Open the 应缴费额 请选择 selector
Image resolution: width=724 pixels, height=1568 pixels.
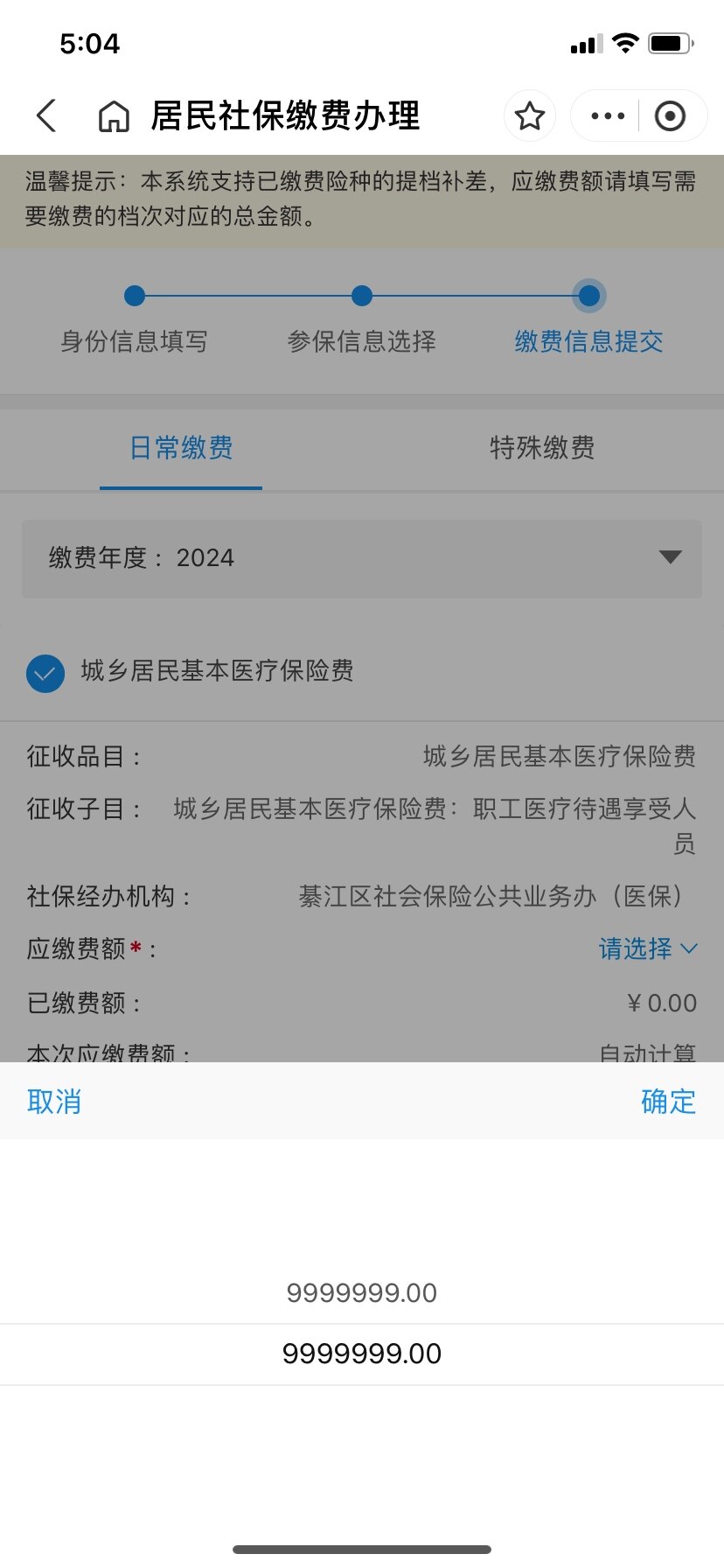pyautogui.click(x=647, y=948)
